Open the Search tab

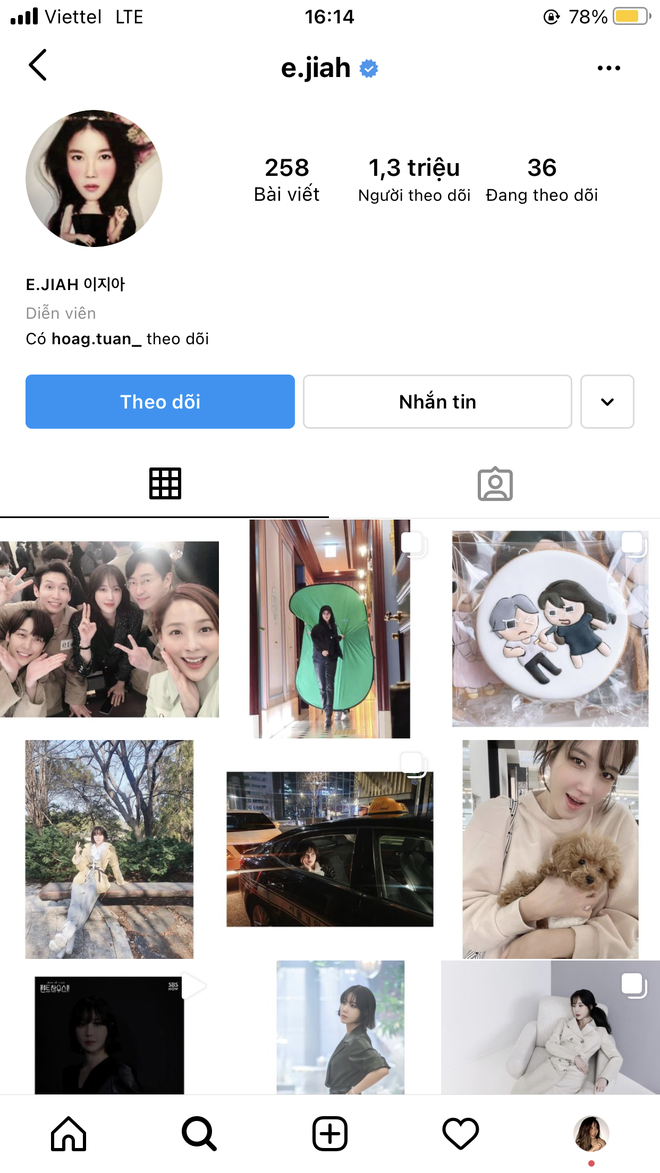coord(199,1134)
